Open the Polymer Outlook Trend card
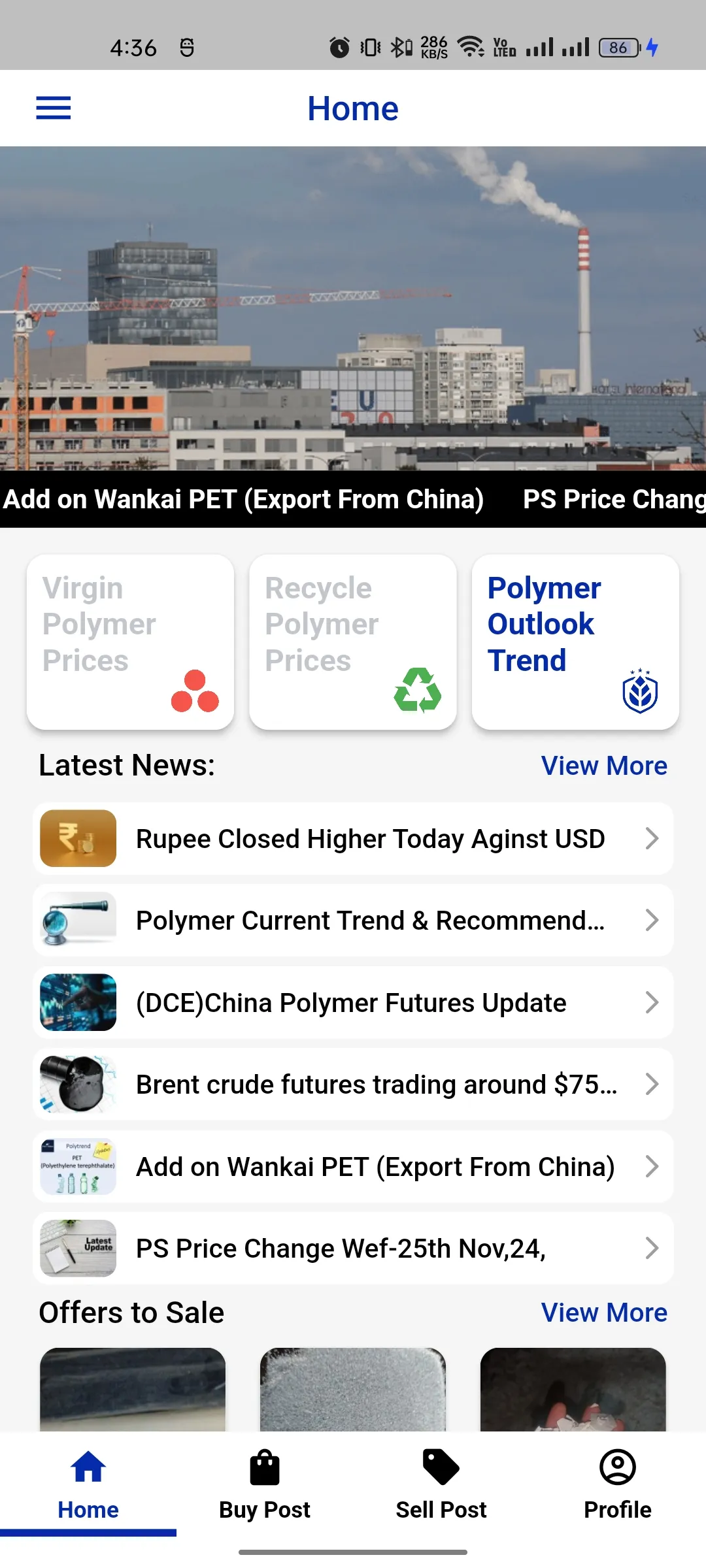 point(575,642)
